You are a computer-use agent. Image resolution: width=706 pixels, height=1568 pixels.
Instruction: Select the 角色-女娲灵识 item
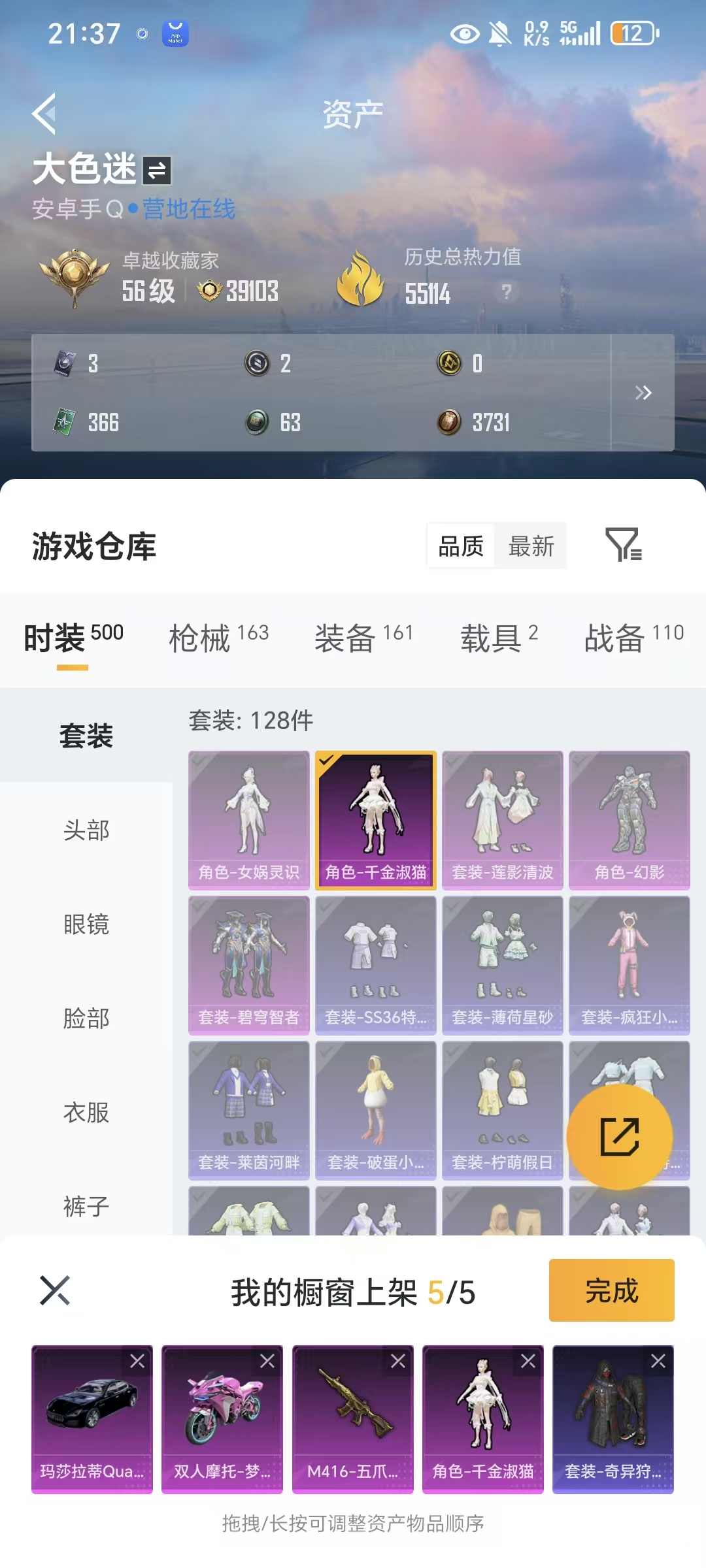249,820
